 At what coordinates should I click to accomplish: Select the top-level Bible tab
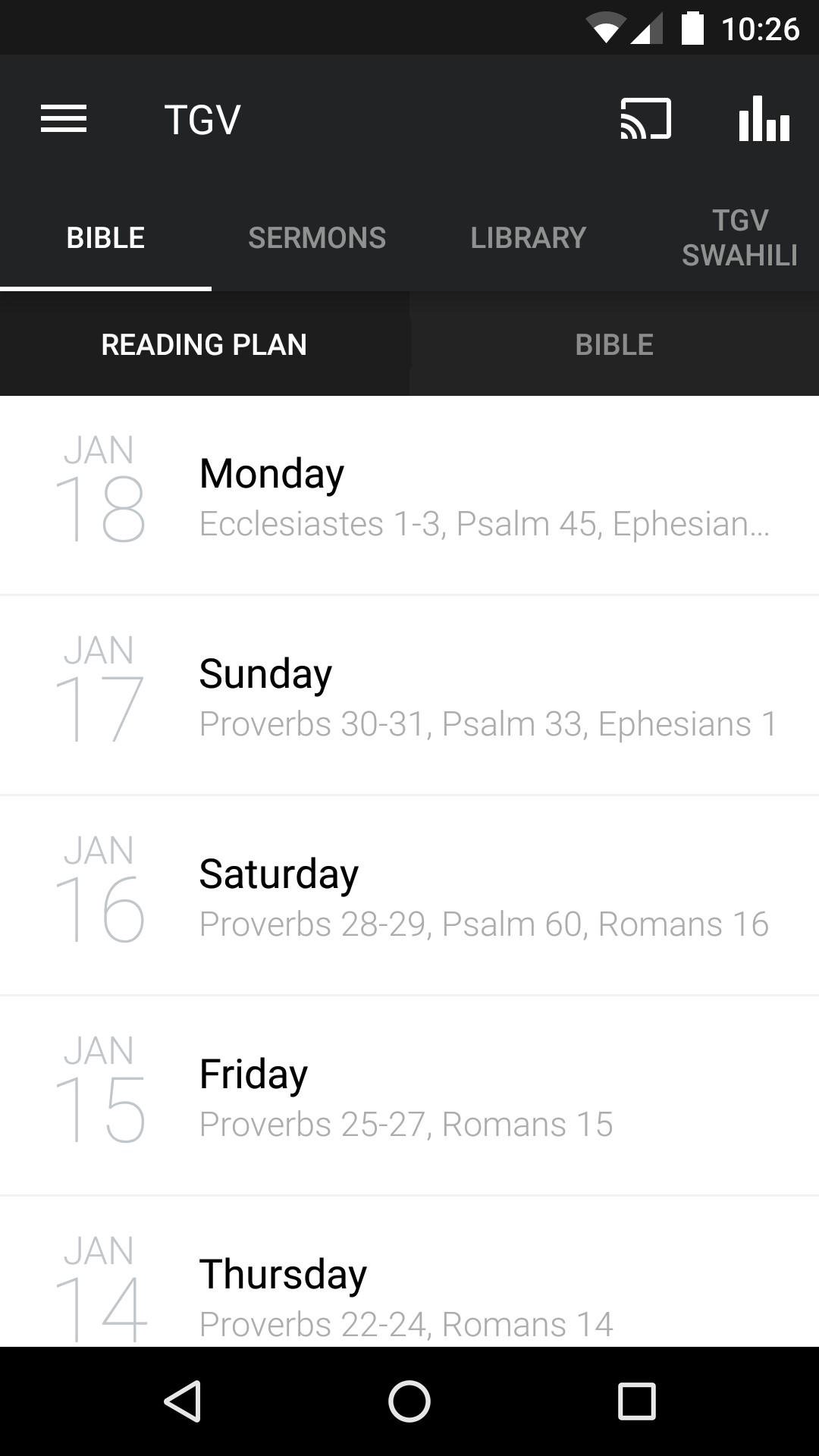(x=105, y=238)
